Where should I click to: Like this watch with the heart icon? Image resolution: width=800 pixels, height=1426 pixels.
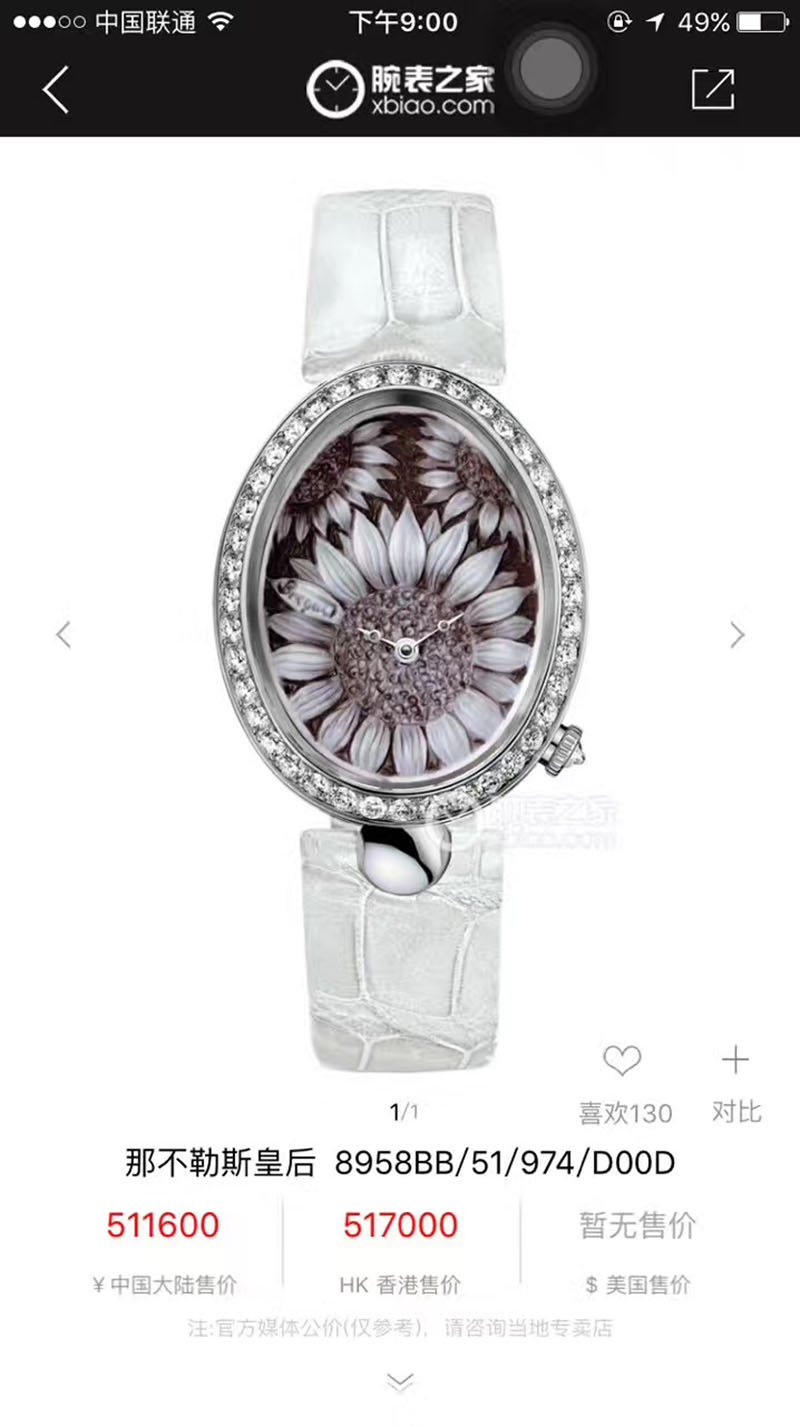[622, 1061]
